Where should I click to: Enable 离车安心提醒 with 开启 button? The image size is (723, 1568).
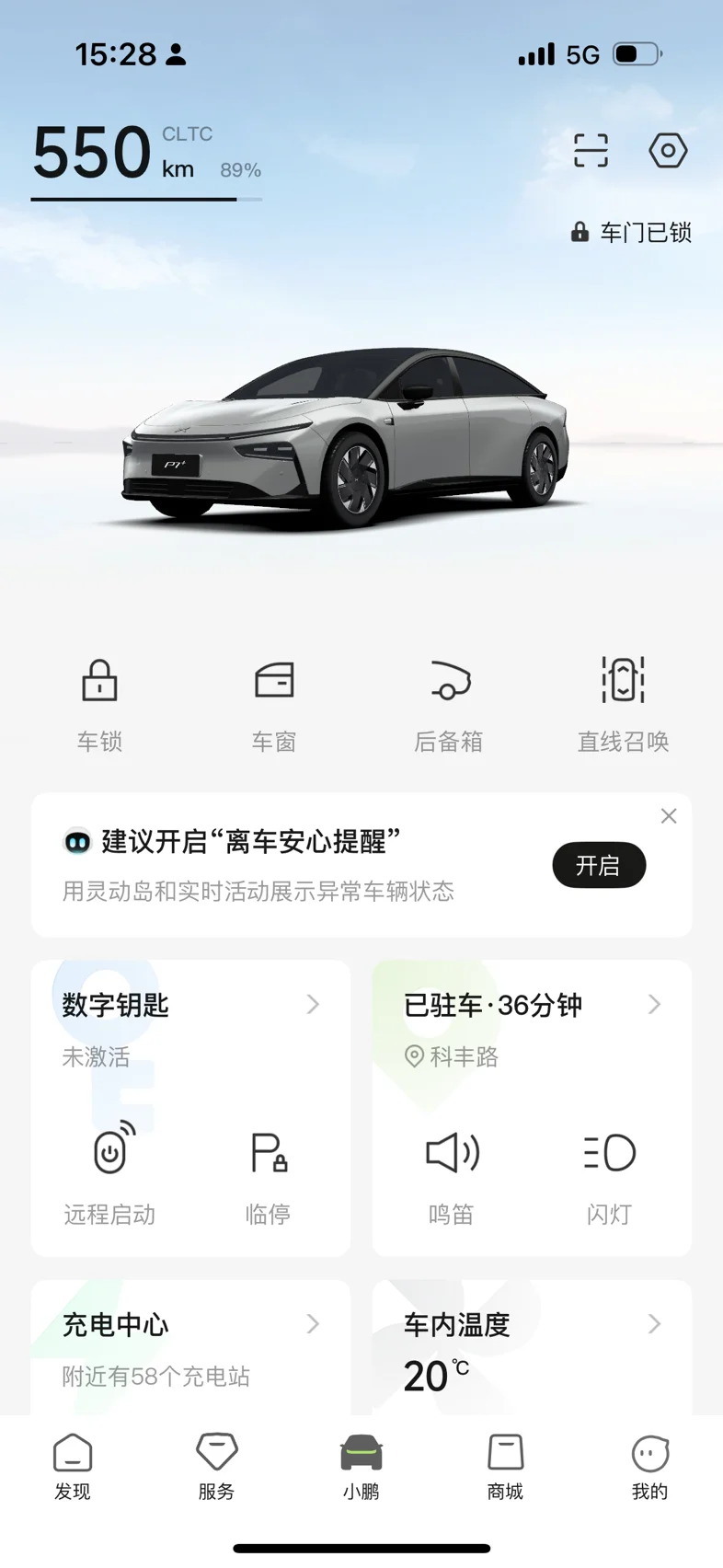pos(599,865)
